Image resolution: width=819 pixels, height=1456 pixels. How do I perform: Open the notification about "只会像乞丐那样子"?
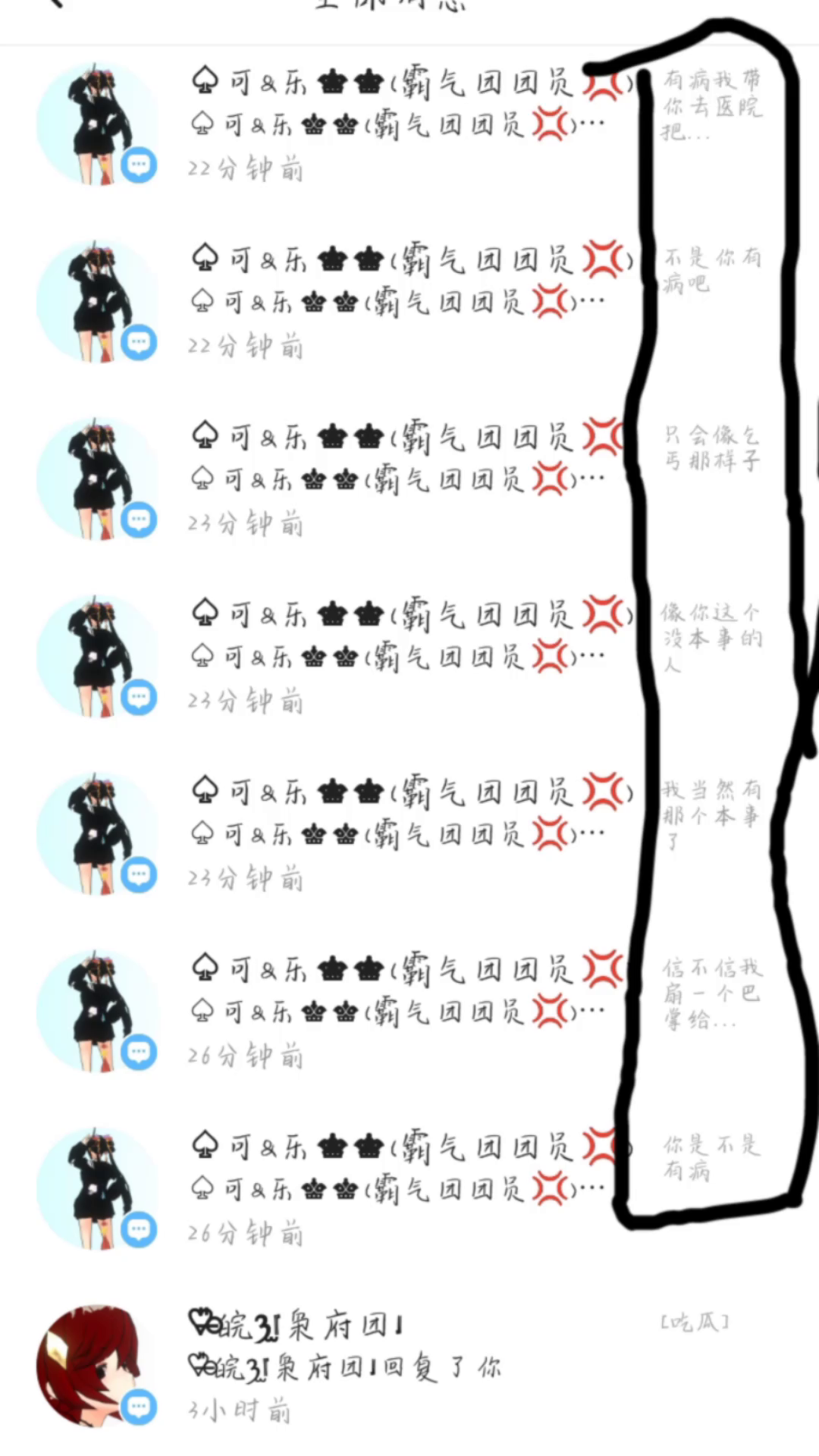(x=409, y=479)
